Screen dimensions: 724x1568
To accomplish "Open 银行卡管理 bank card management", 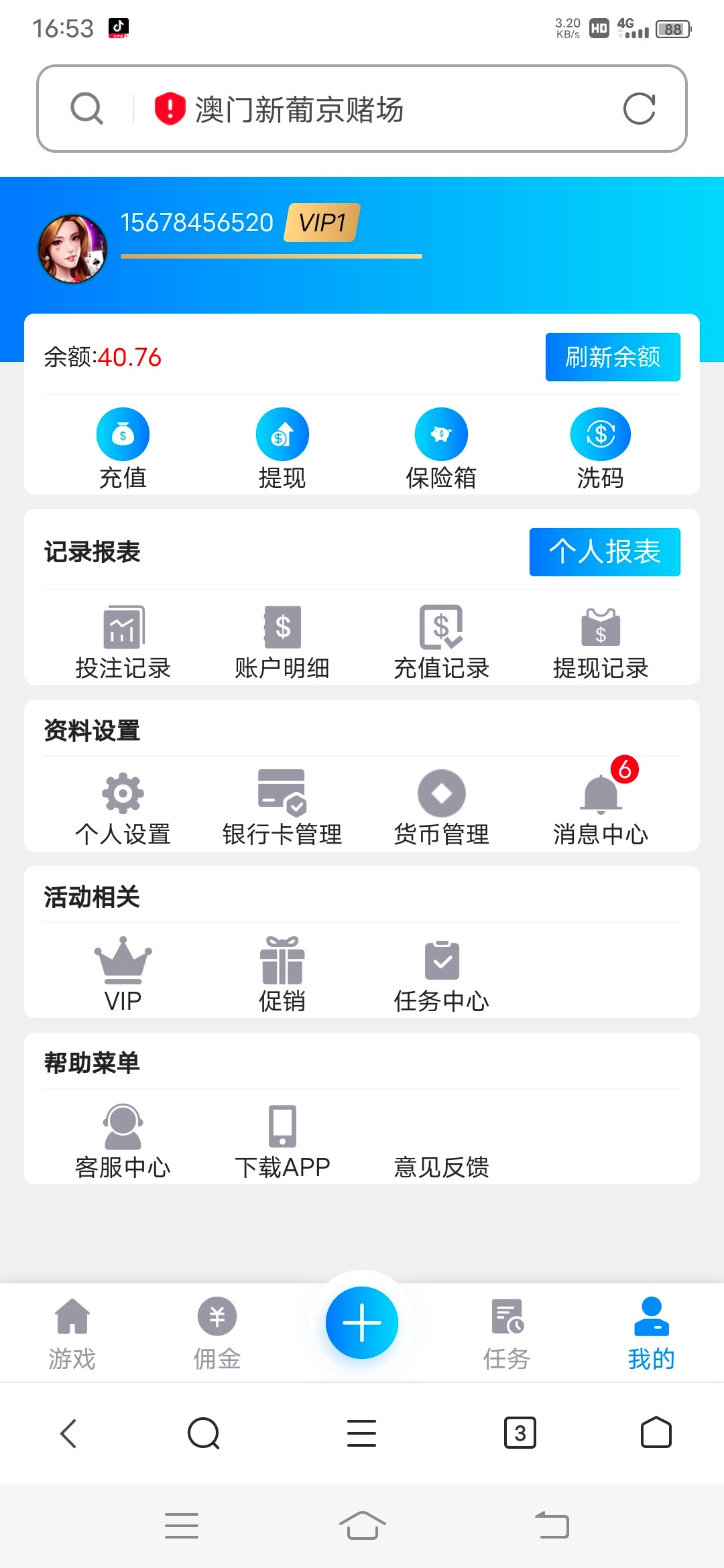I will pyautogui.click(x=282, y=807).
